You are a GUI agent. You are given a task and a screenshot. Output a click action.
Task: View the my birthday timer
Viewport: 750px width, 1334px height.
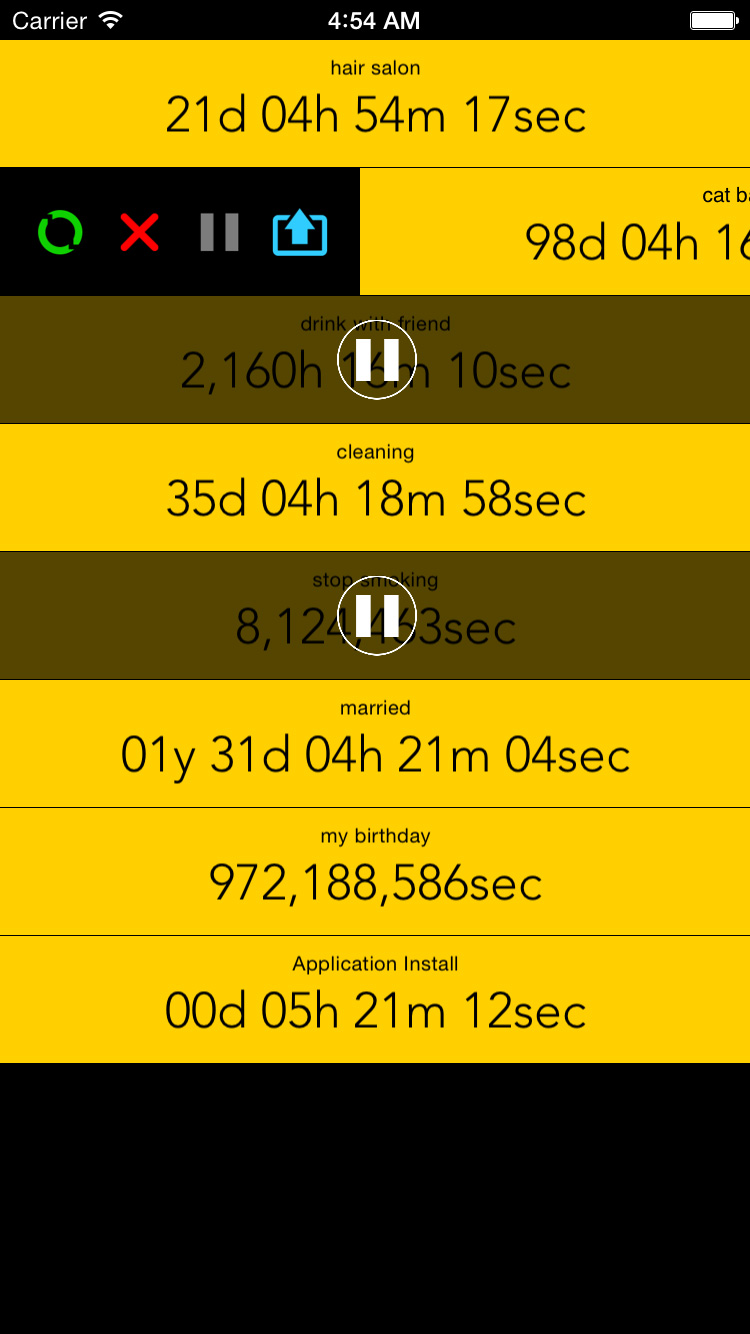click(x=375, y=872)
